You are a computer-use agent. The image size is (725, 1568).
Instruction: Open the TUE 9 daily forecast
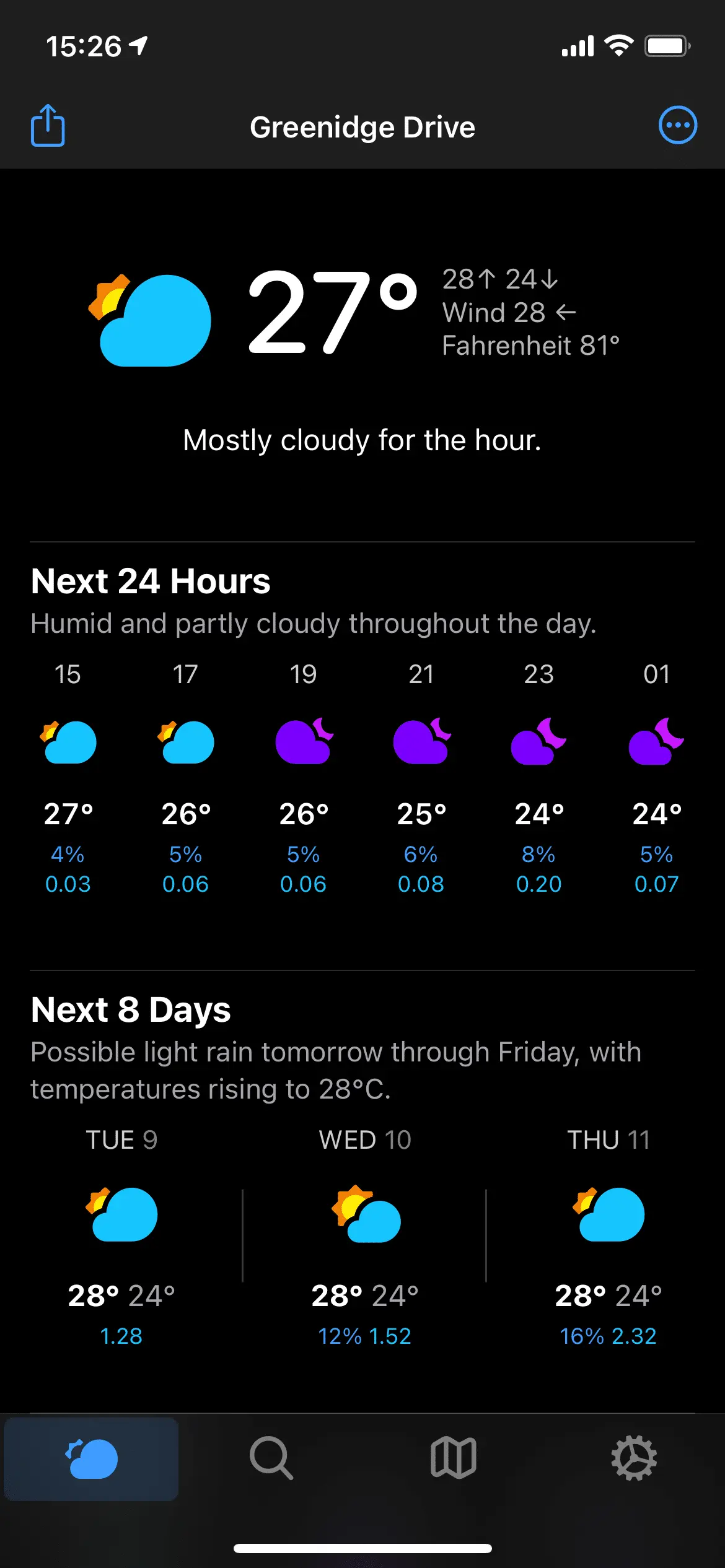121,1235
